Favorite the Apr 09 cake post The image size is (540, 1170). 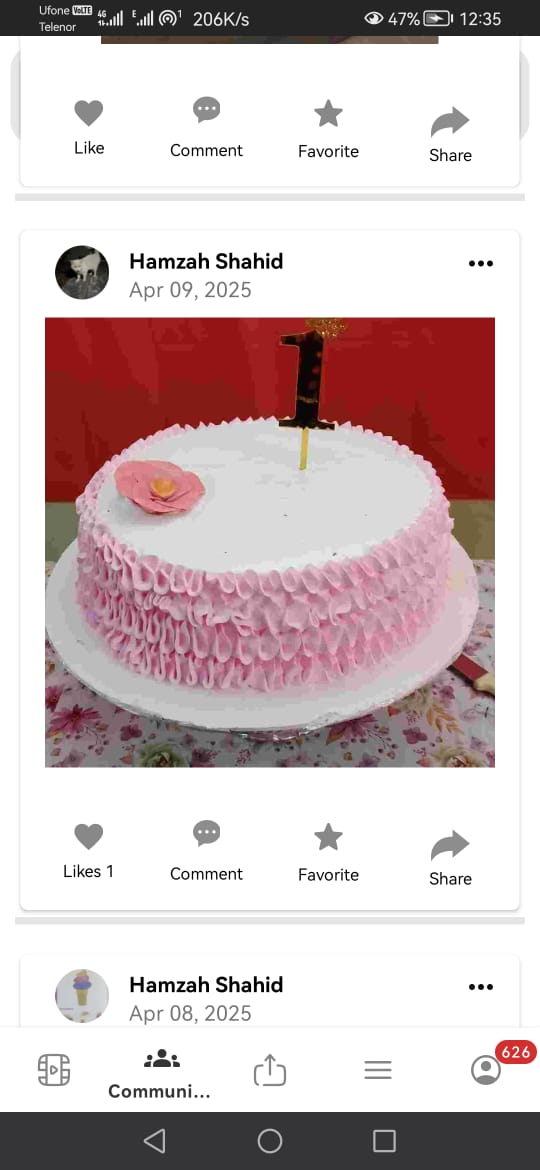click(328, 852)
